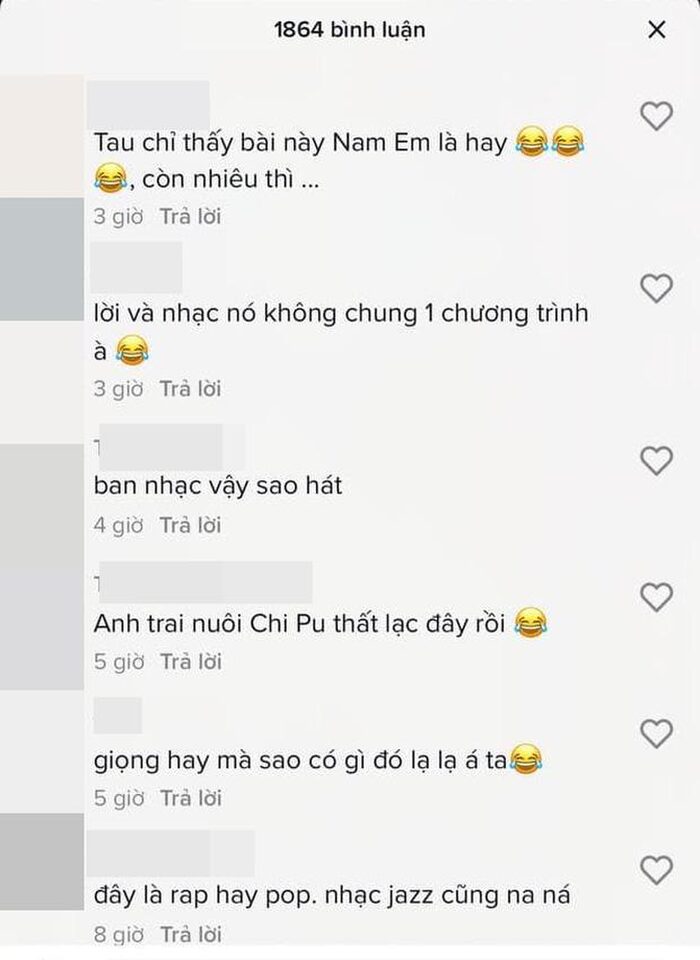Reply to the 'giọng hay' comment

click(189, 798)
